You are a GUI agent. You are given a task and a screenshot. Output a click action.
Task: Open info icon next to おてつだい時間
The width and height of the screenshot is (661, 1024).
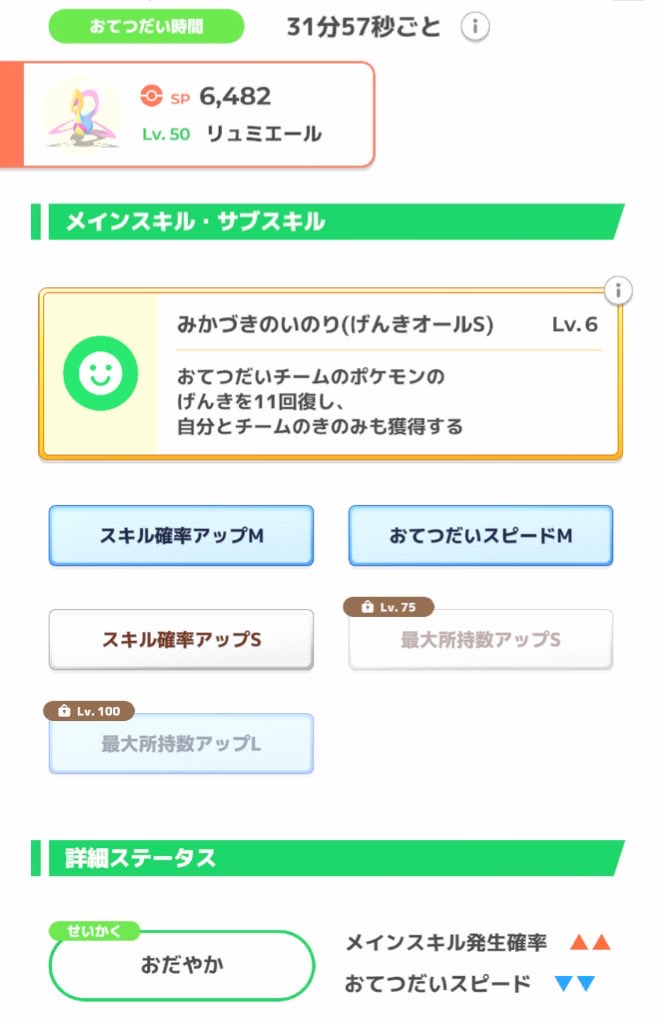(475, 27)
